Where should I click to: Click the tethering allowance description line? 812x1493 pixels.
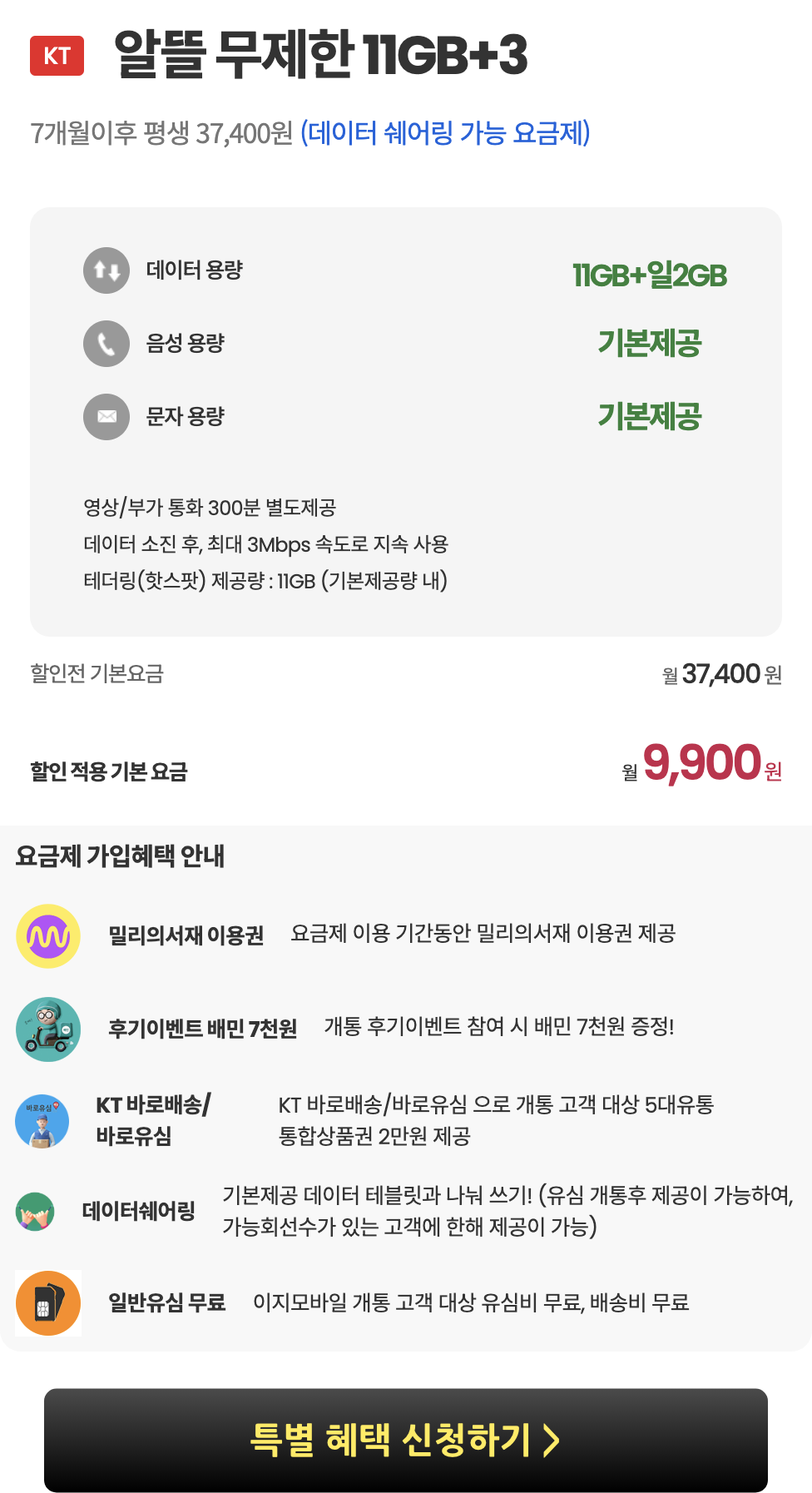(265, 583)
